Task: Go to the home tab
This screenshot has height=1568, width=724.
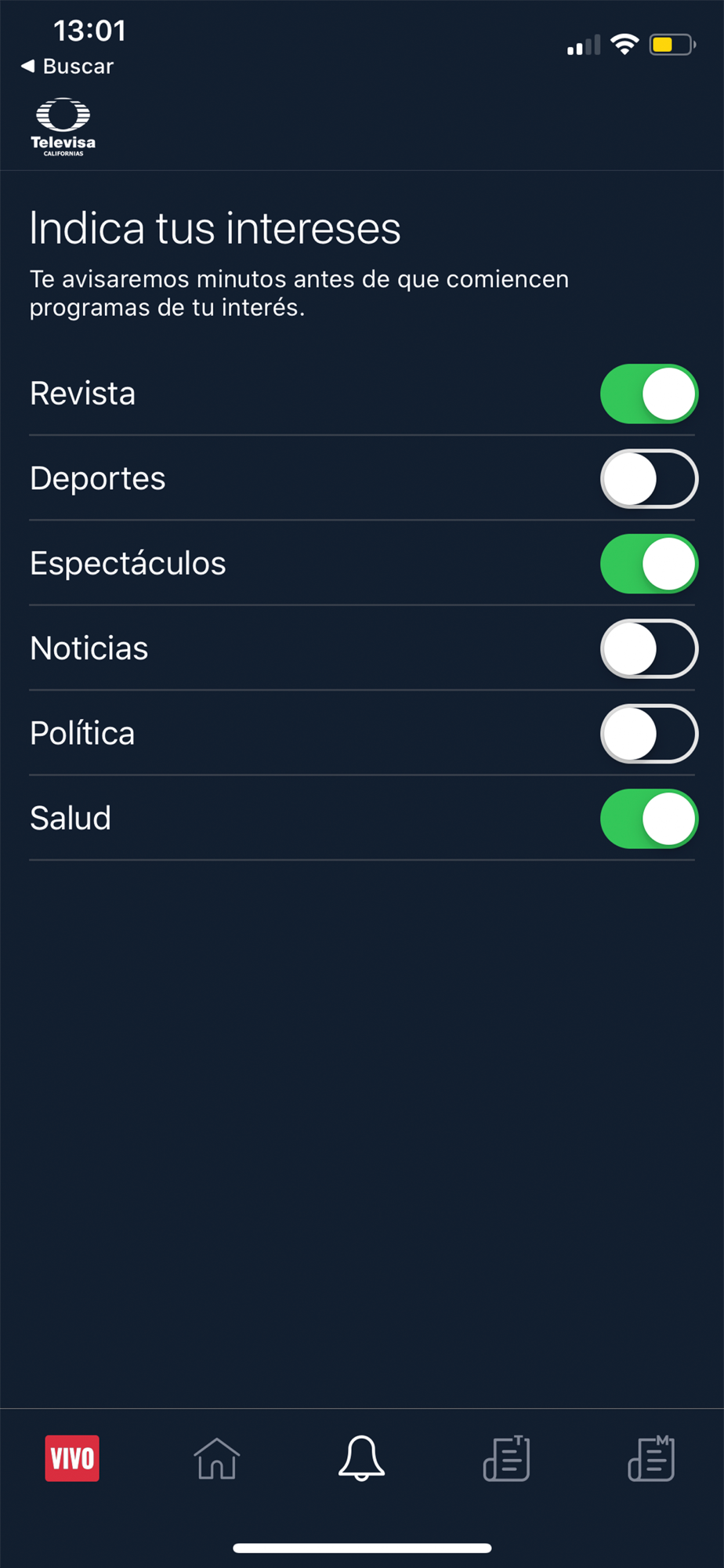Action: [x=217, y=1458]
